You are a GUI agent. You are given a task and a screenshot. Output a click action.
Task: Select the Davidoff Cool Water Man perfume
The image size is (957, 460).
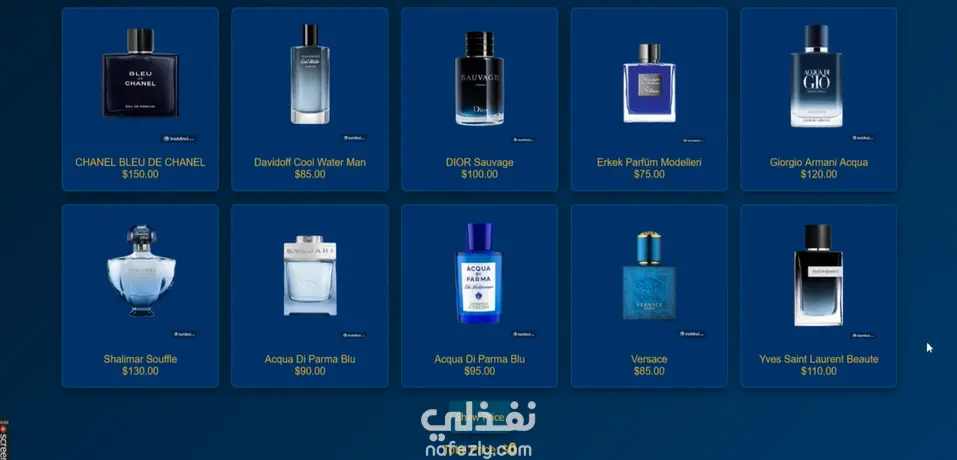coord(309,99)
